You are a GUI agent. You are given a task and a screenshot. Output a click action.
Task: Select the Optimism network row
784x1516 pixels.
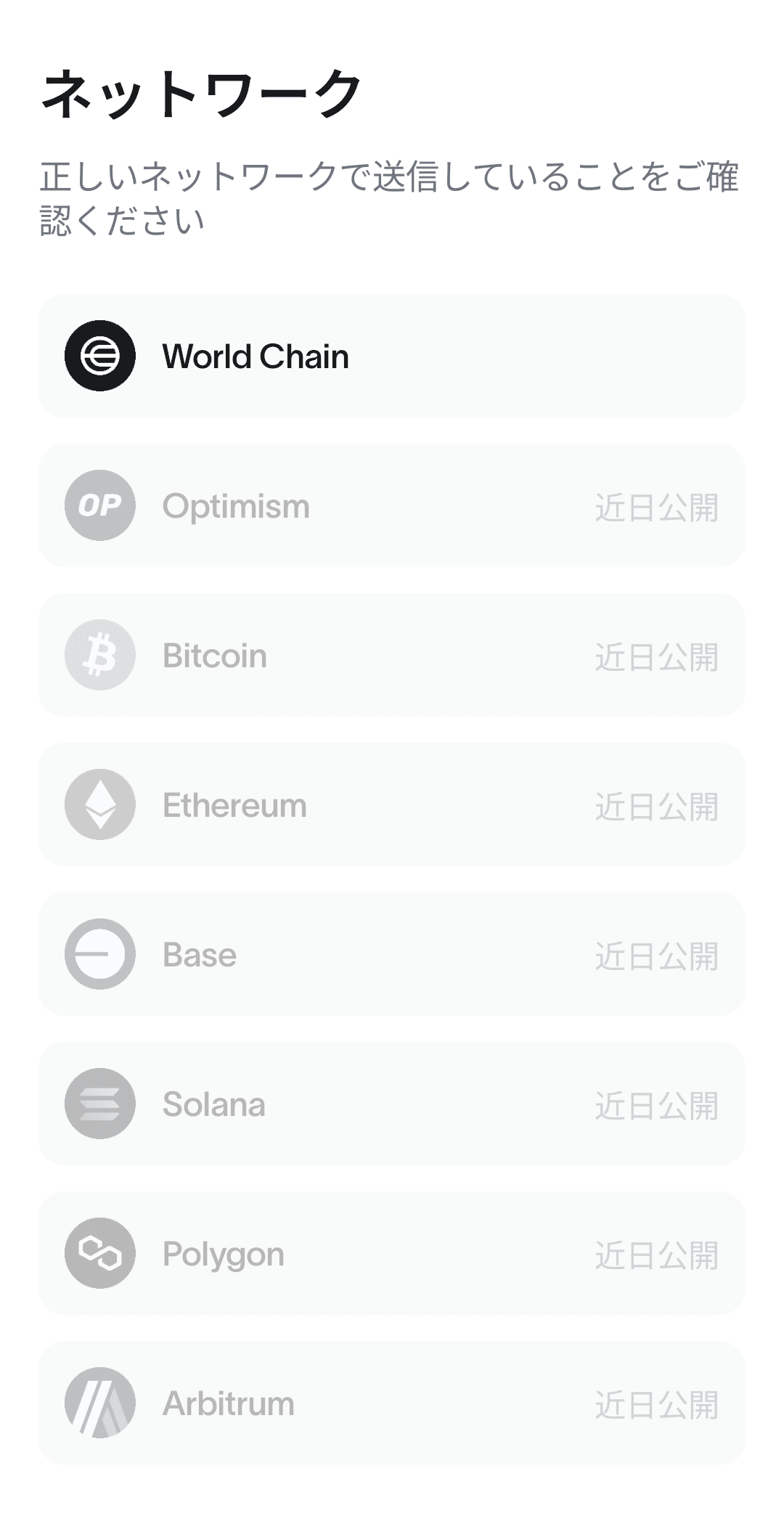(392, 506)
